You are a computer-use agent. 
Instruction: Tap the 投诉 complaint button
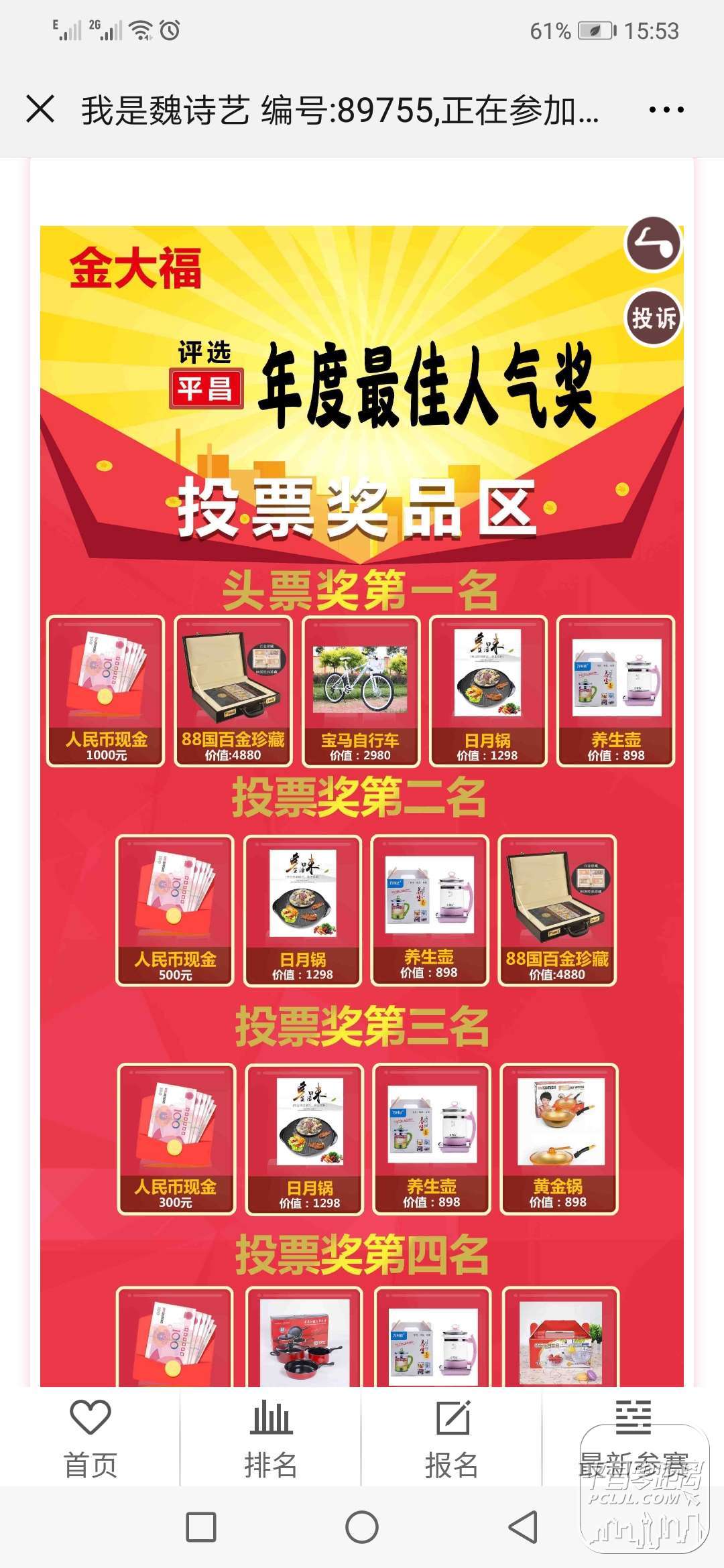coord(654,318)
